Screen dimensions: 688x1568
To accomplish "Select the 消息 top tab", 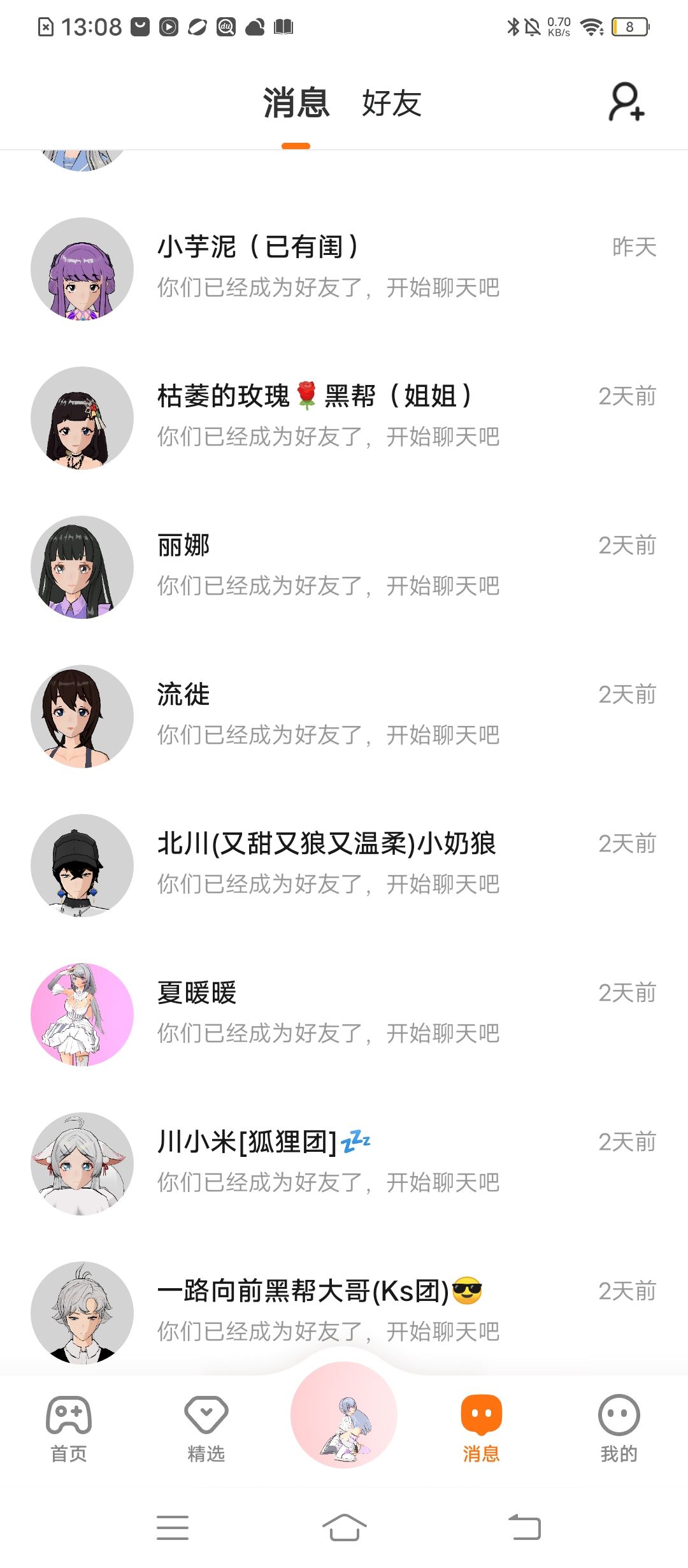I will point(296,103).
